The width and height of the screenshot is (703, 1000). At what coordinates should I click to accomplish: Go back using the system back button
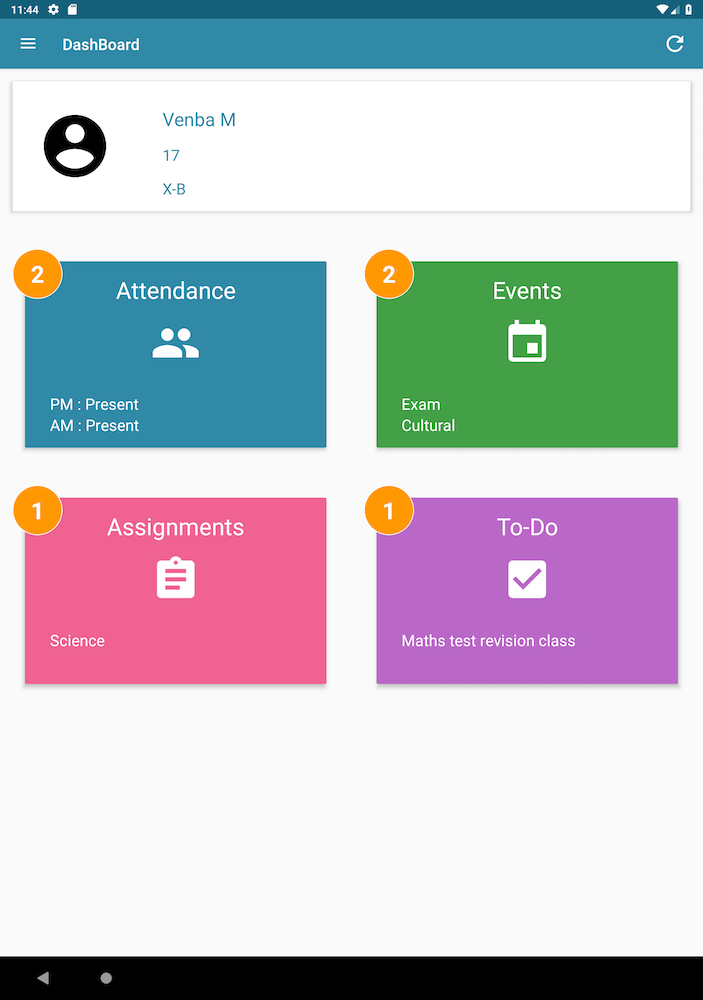click(x=42, y=978)
